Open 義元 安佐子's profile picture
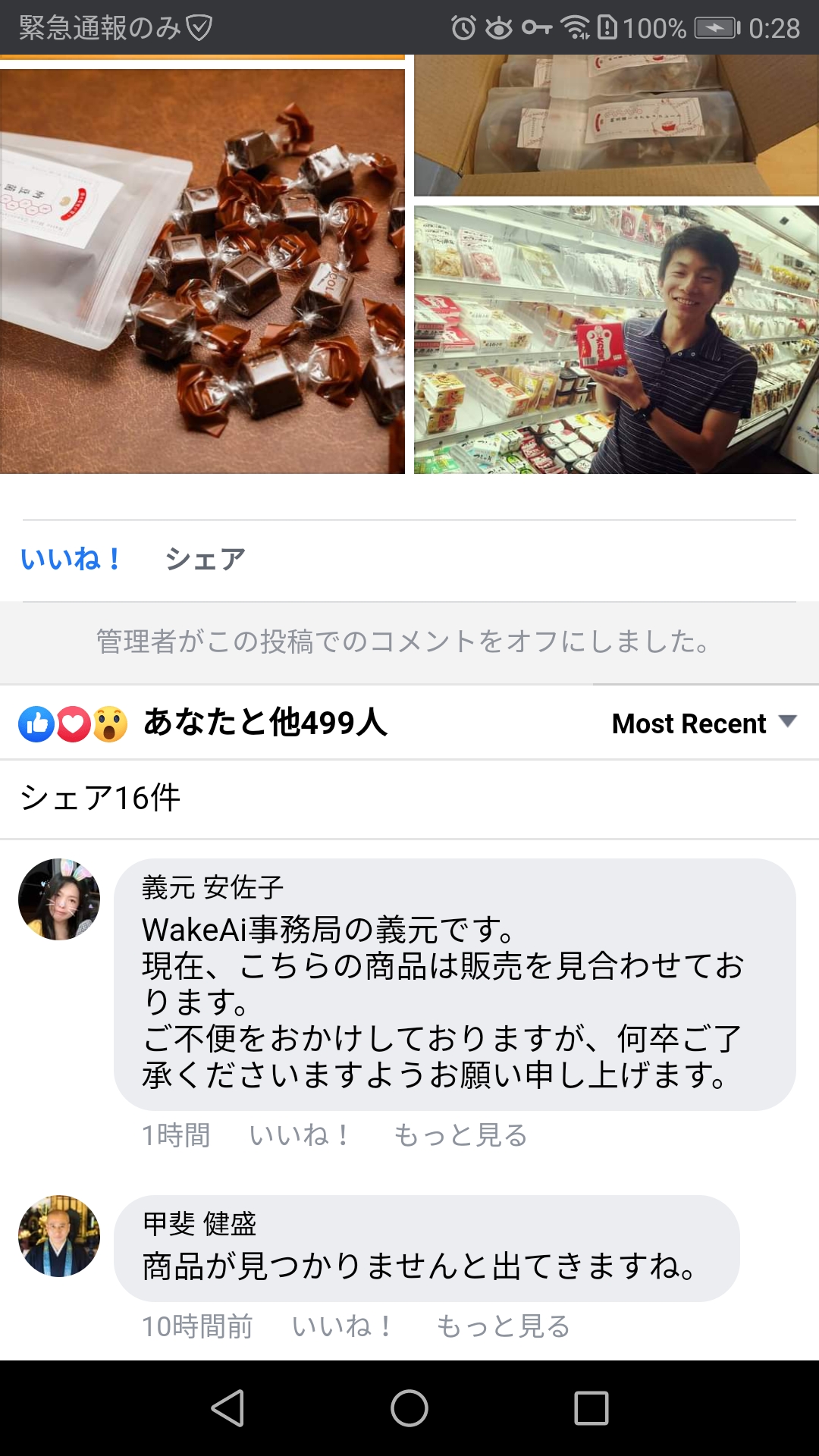The image size is (819, 1456). 59,899
